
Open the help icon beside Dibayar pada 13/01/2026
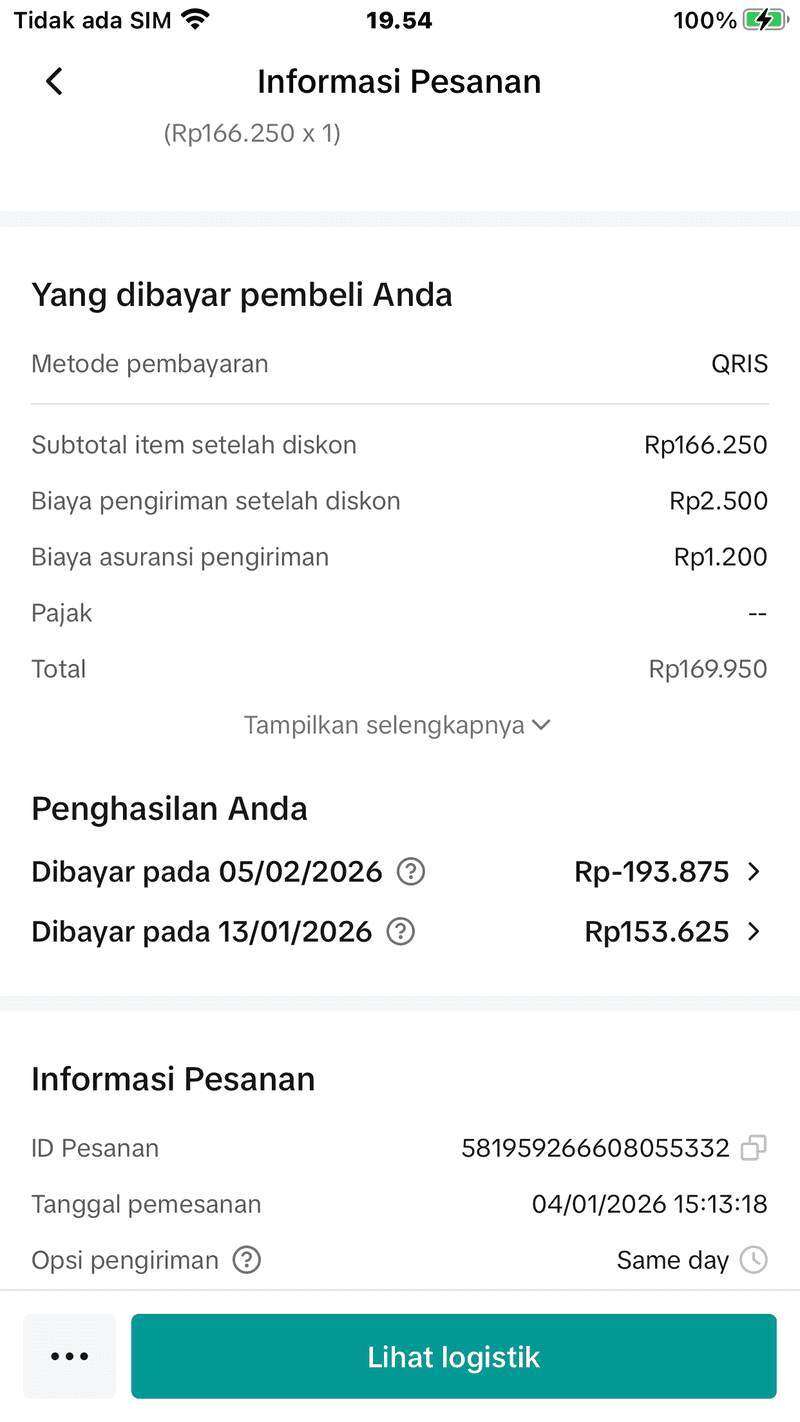399,931
